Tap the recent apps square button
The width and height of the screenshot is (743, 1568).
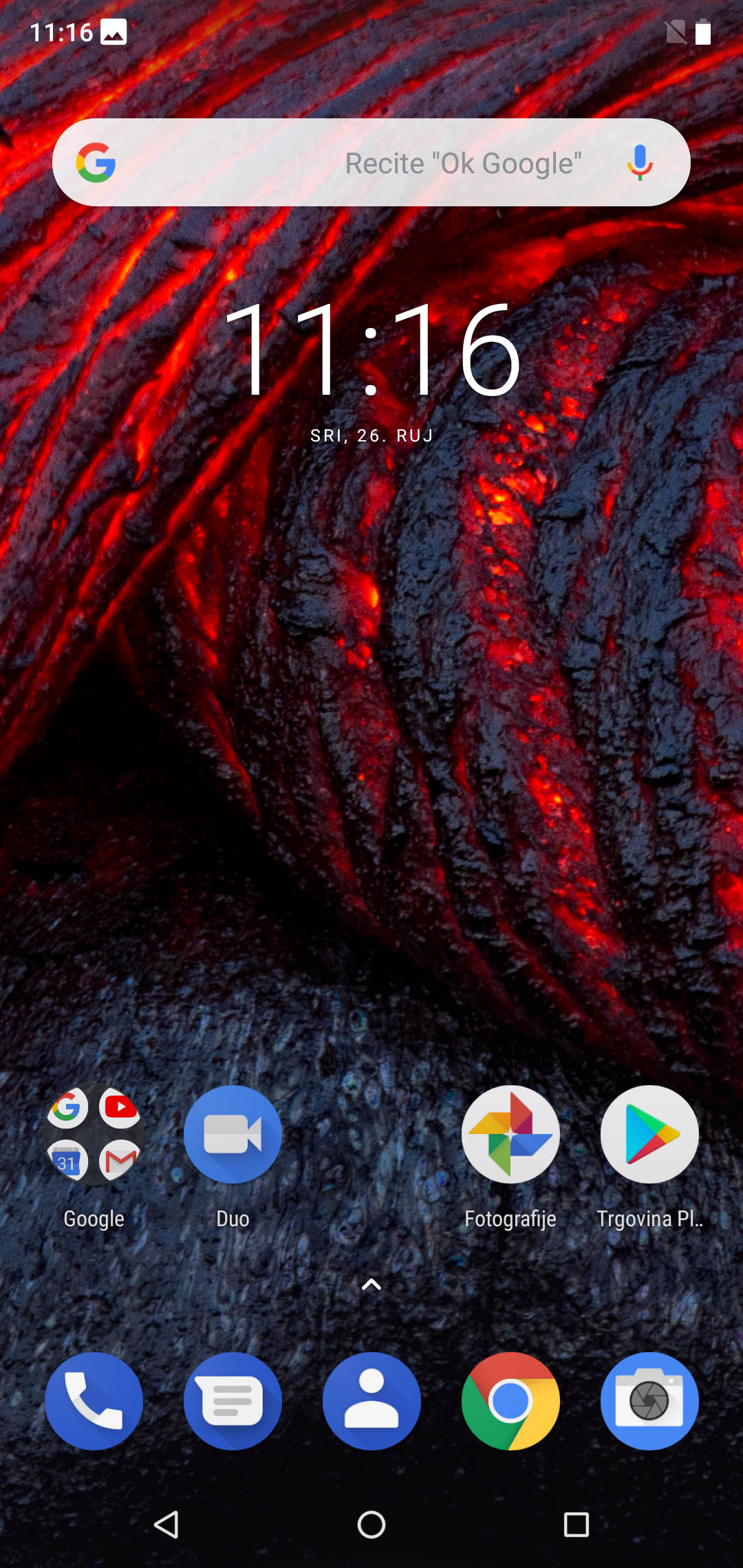click(x=577, y=1525)
